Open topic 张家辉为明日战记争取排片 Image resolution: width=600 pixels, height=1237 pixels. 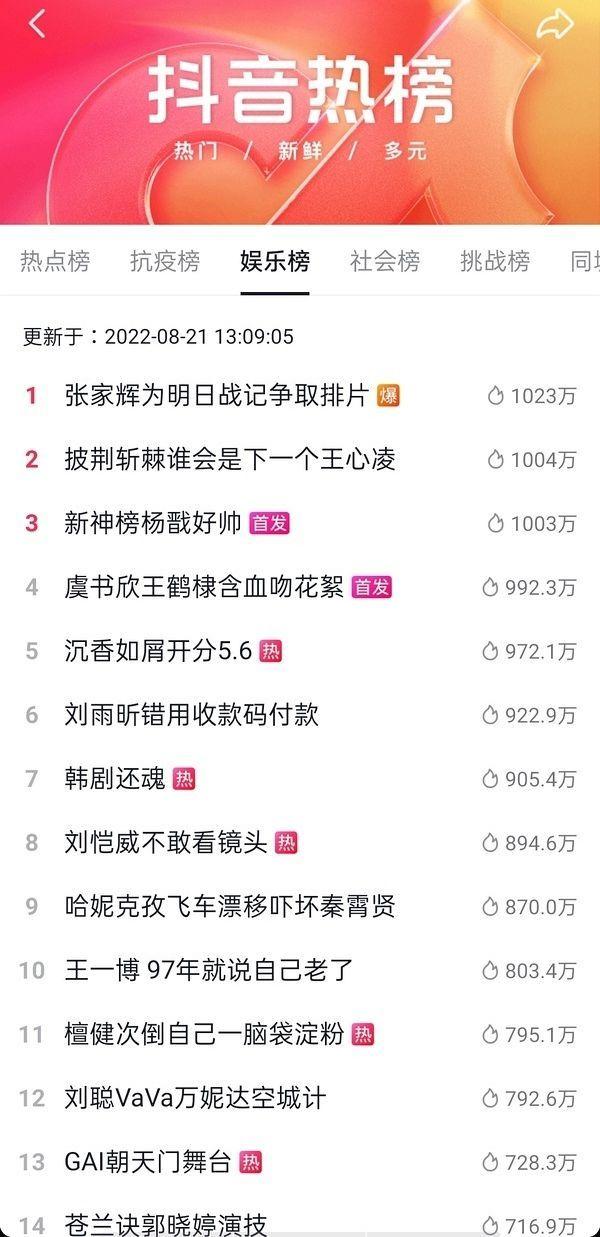(x=300, y=395)
